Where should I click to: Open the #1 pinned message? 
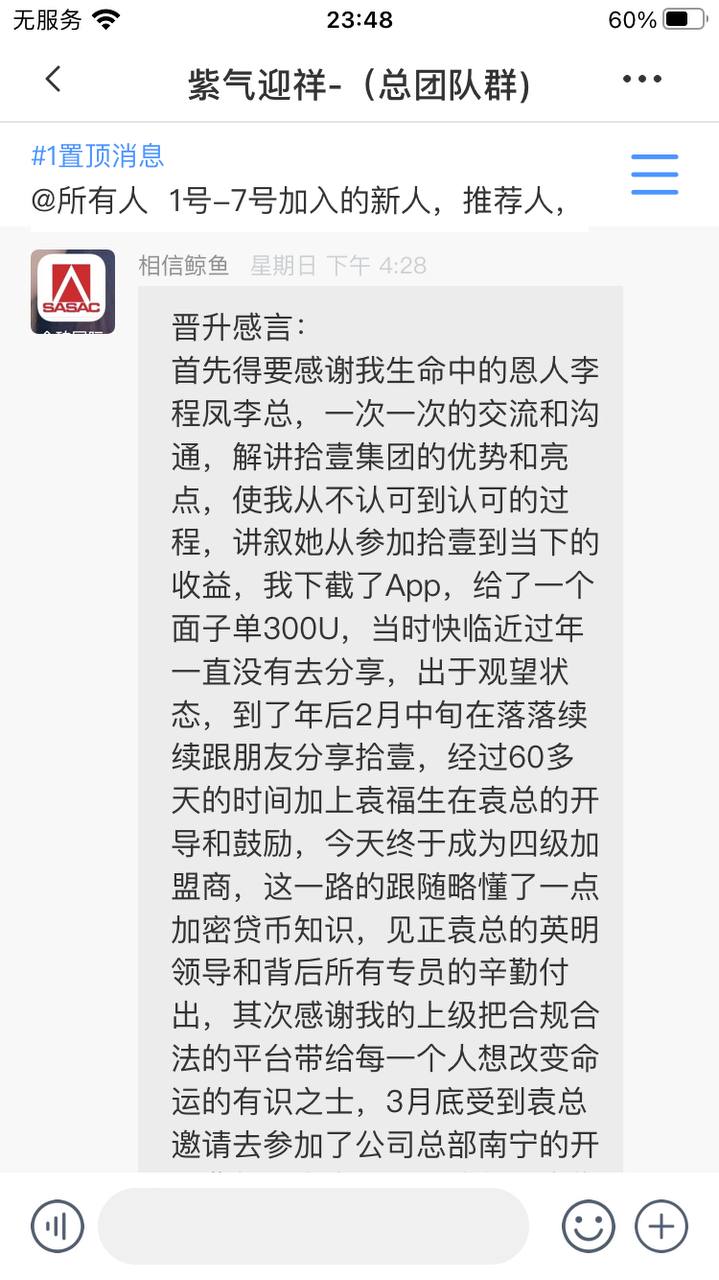[300, 180]
